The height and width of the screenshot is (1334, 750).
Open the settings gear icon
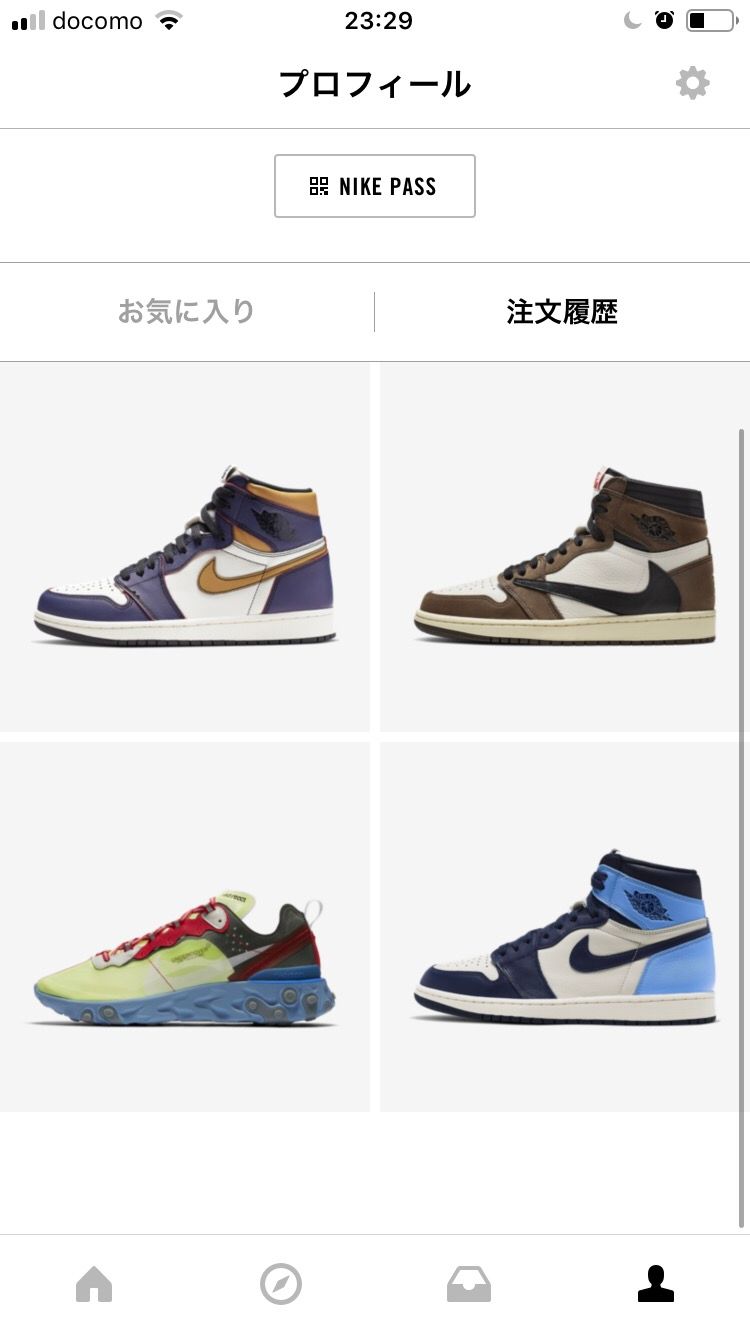pyautogui.click(x=692, y=83)
